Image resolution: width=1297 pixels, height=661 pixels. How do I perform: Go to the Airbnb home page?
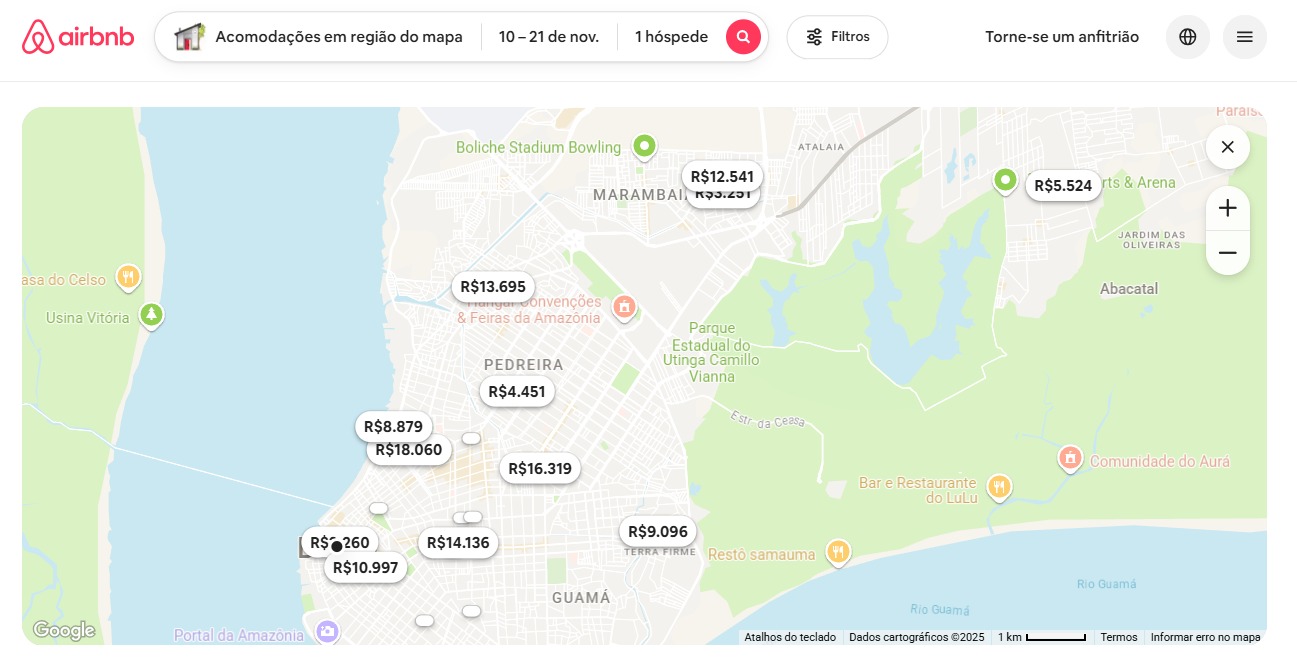click(x=78, y=37)
